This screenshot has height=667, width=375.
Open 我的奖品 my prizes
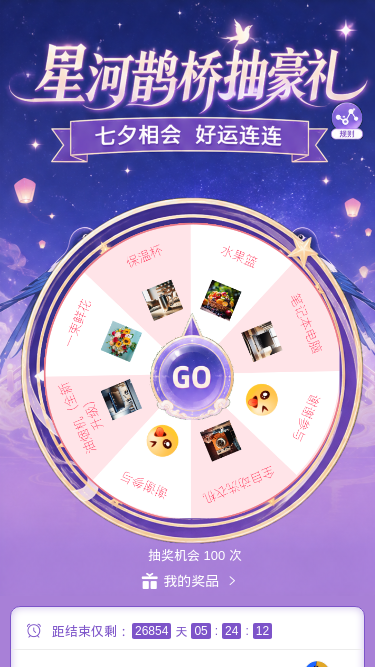189,581
